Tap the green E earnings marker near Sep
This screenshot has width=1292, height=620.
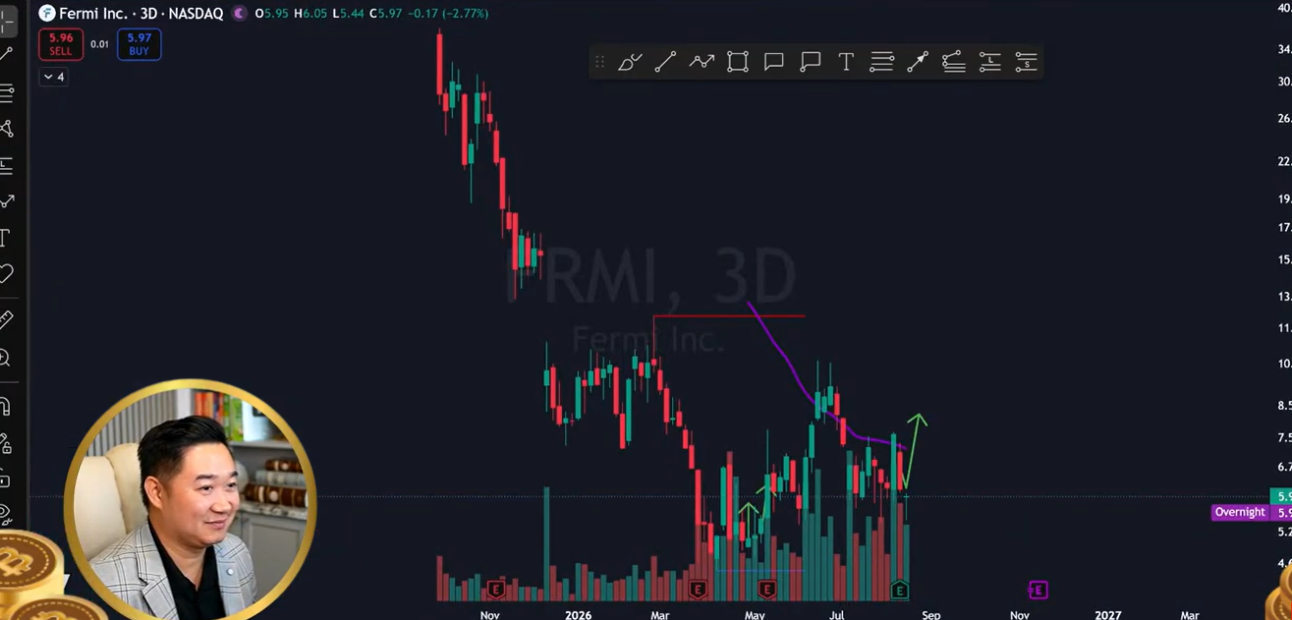pyautogui.click(x=900, y=591)
